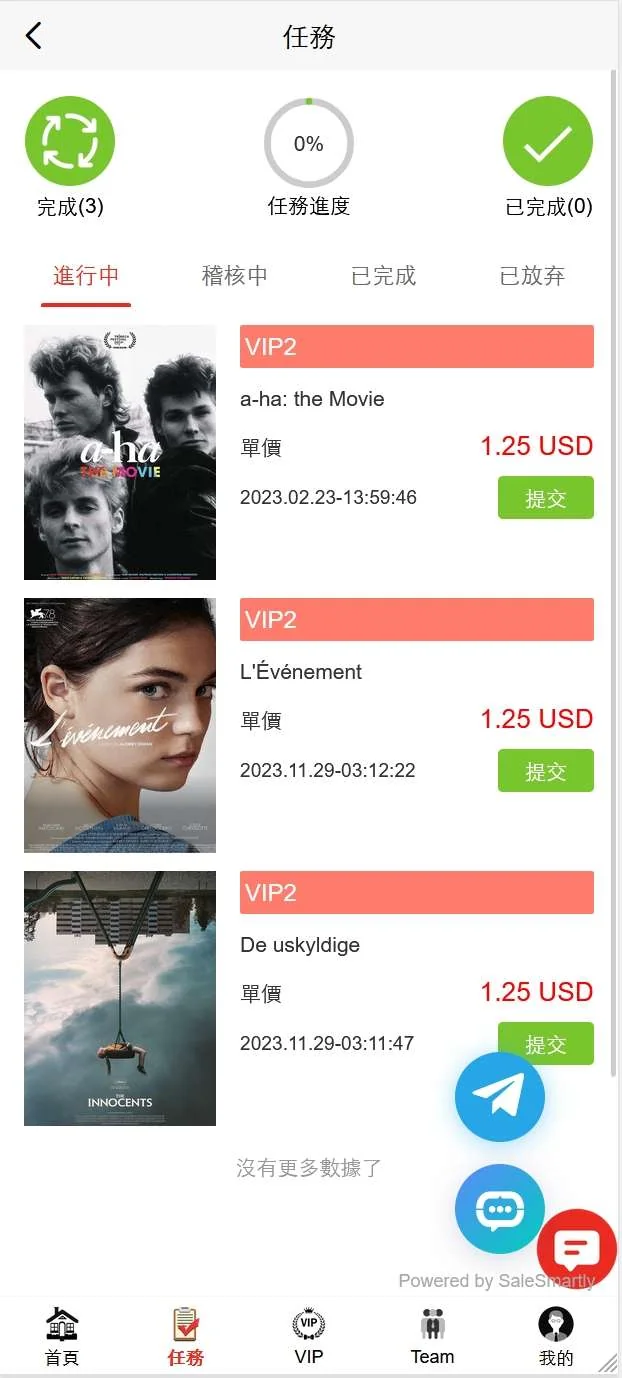
Task: Open the 我的 profile tab
Action: [x=556, y=1337]
